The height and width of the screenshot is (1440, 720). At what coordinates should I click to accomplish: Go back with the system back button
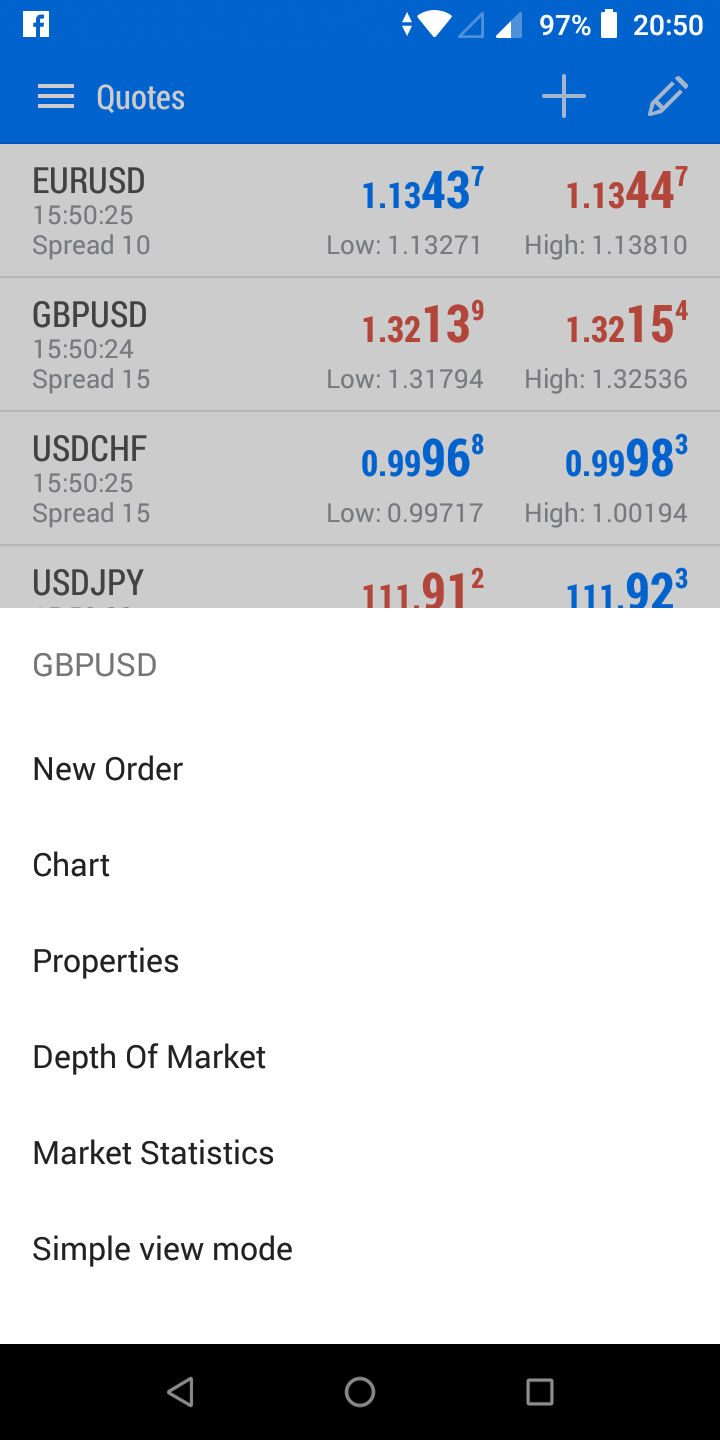[180, 1392]
